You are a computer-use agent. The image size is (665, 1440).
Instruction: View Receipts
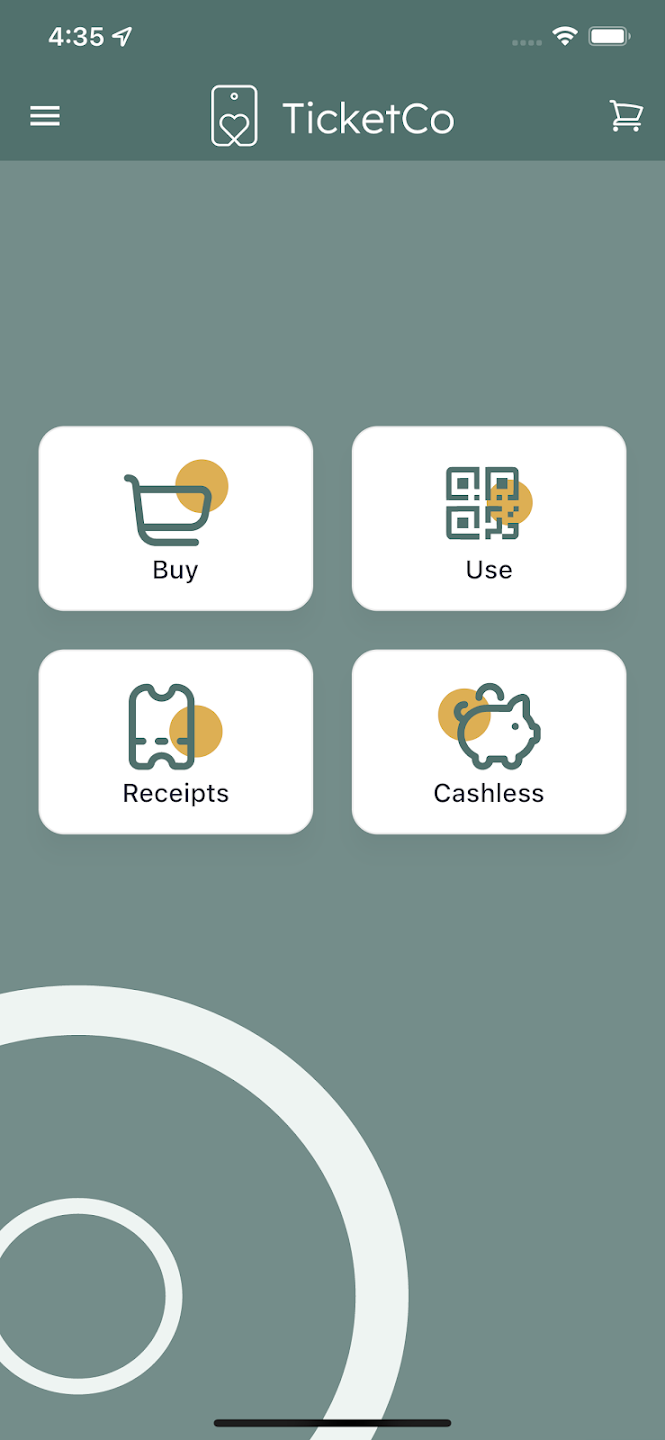[x=176, y=742]
